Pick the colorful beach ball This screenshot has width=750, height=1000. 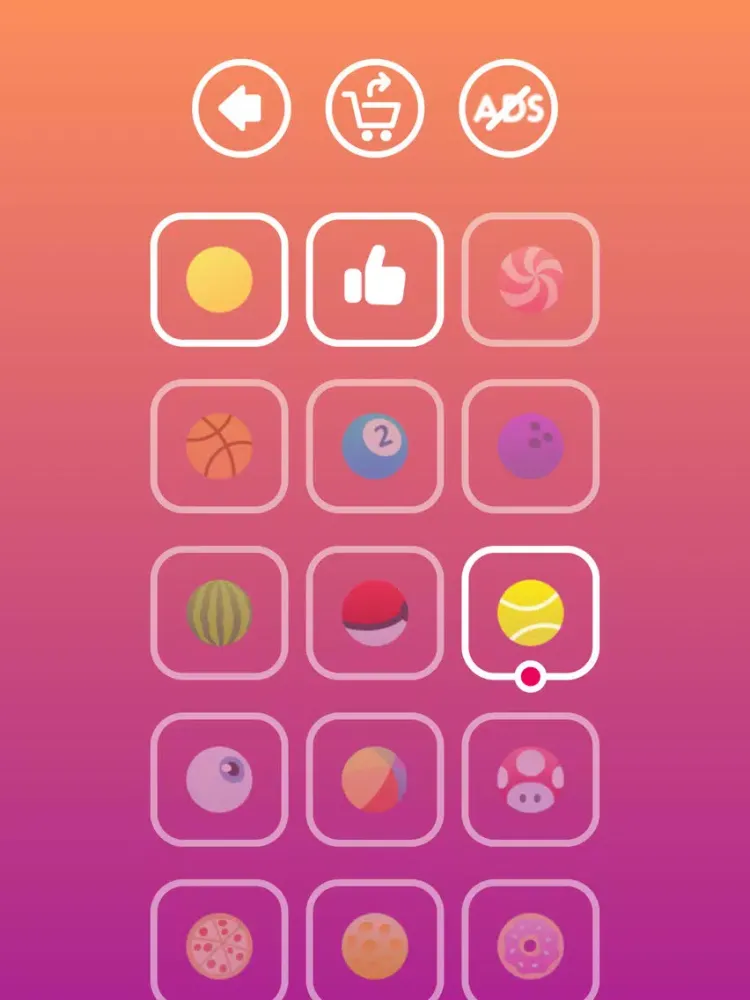click(375, 779)
